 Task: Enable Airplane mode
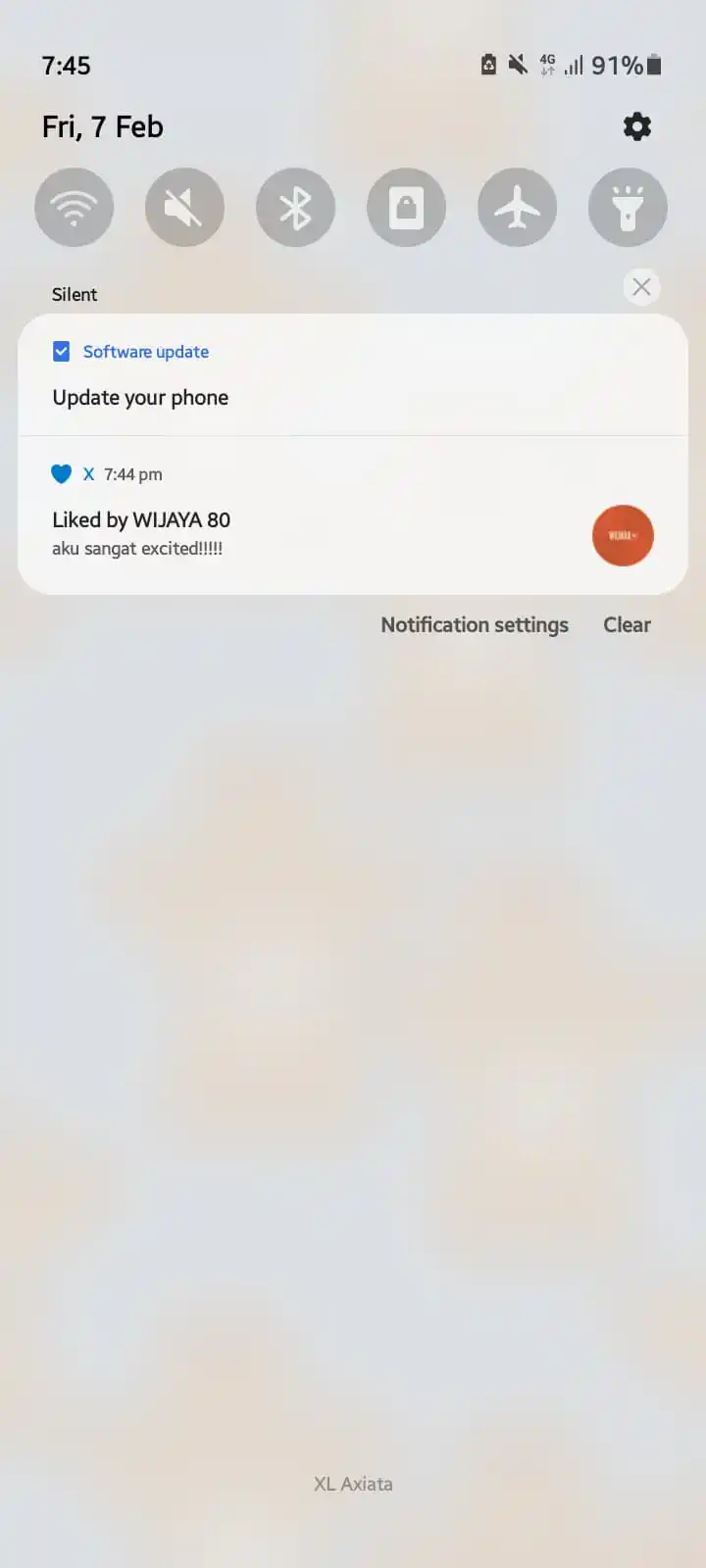coord(517,208)
